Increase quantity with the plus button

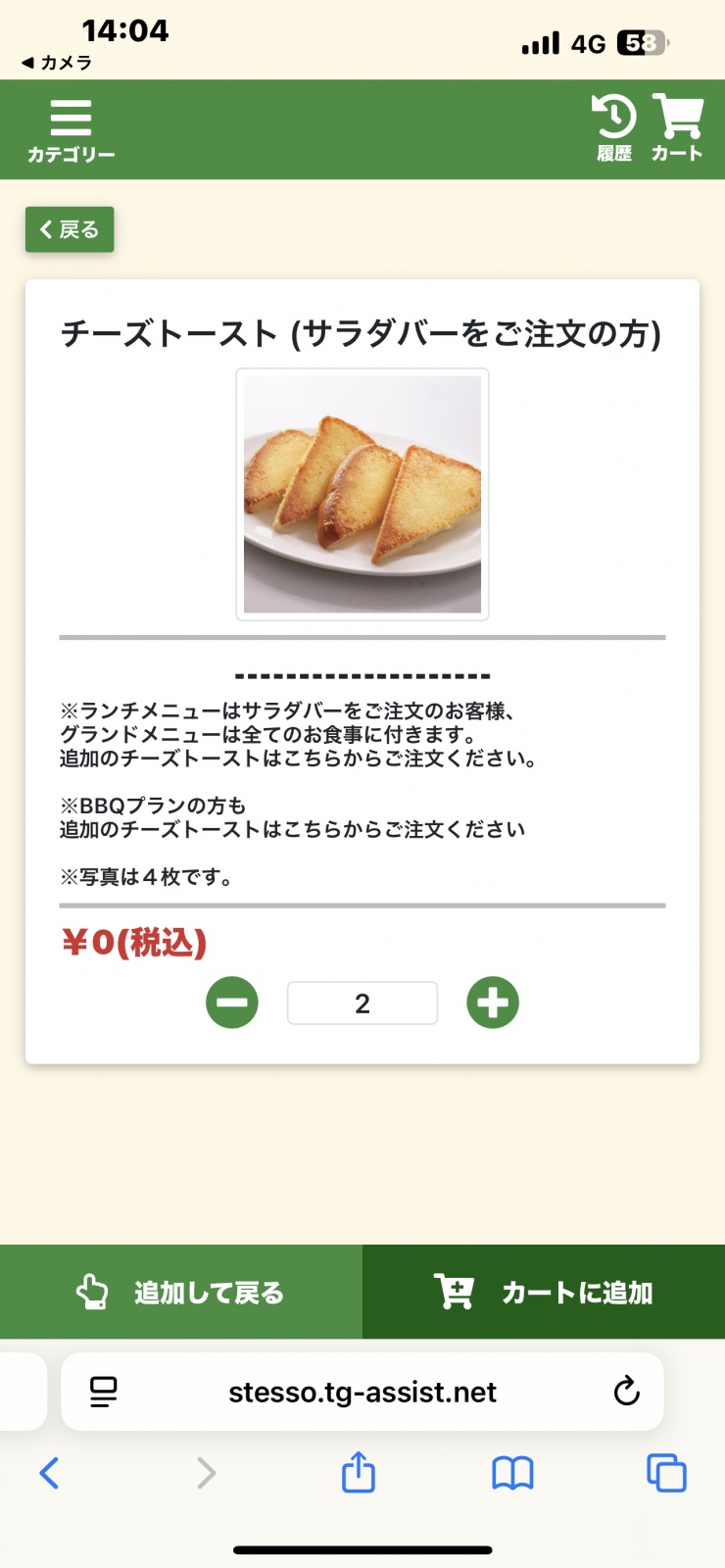493,1003
